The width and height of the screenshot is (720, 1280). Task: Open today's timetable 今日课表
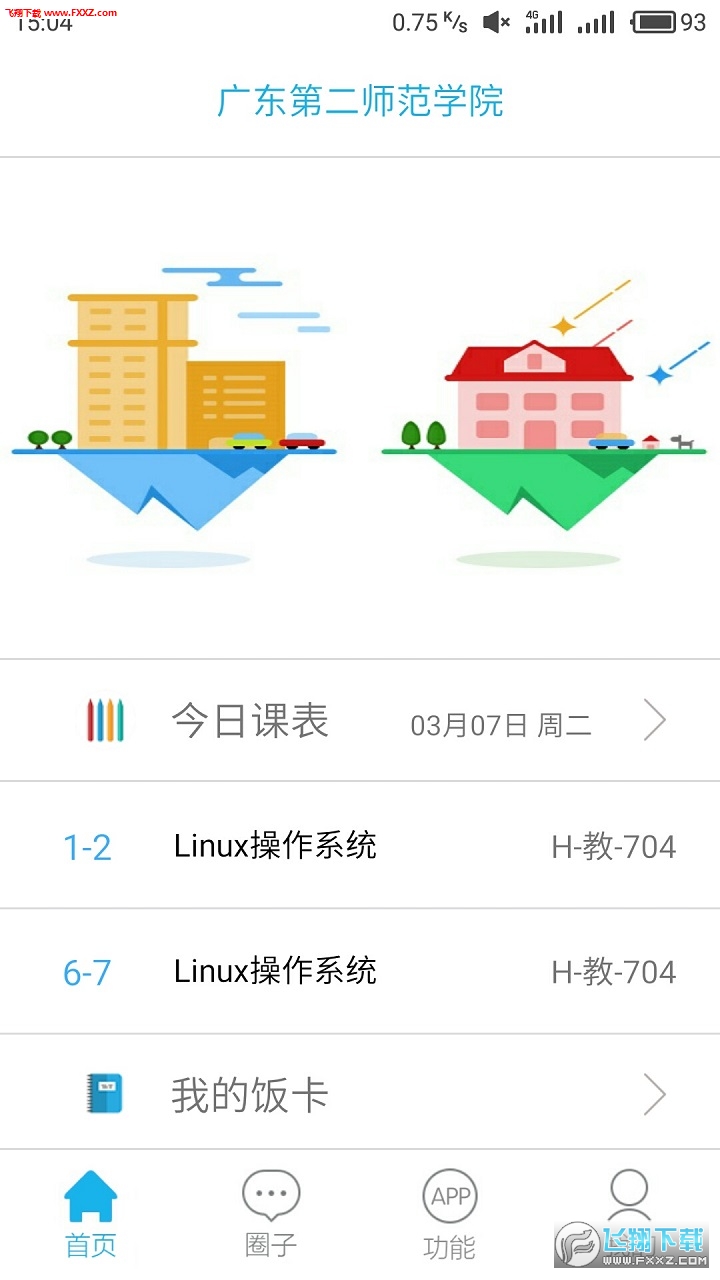(x=360, y=720)
